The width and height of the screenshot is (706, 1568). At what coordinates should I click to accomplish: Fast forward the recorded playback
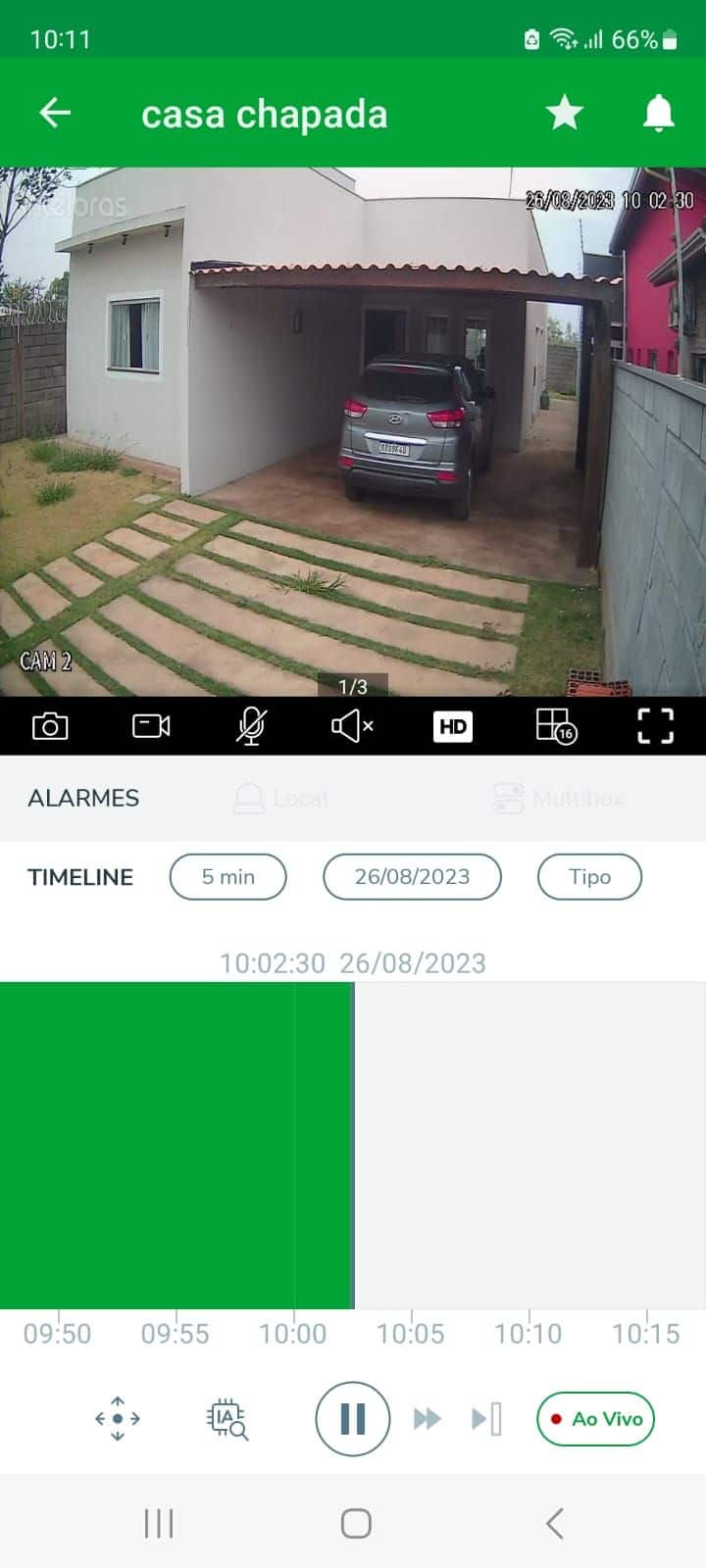tap(428, 1418)
